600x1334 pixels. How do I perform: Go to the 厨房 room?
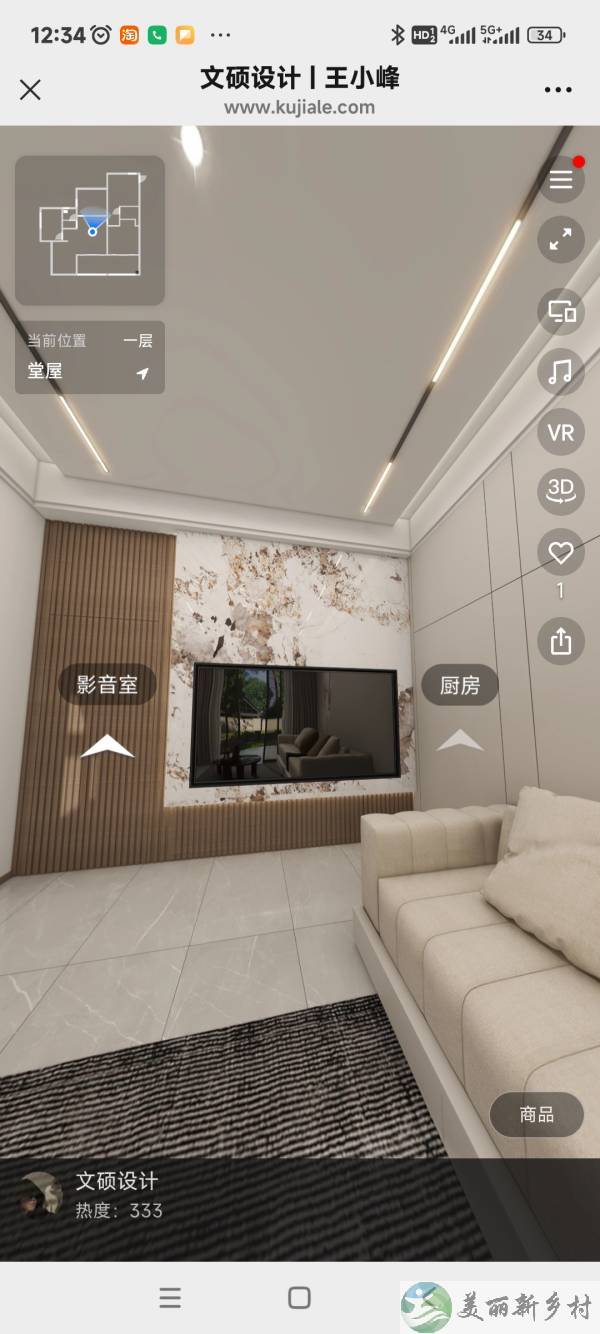pos(460,686)
